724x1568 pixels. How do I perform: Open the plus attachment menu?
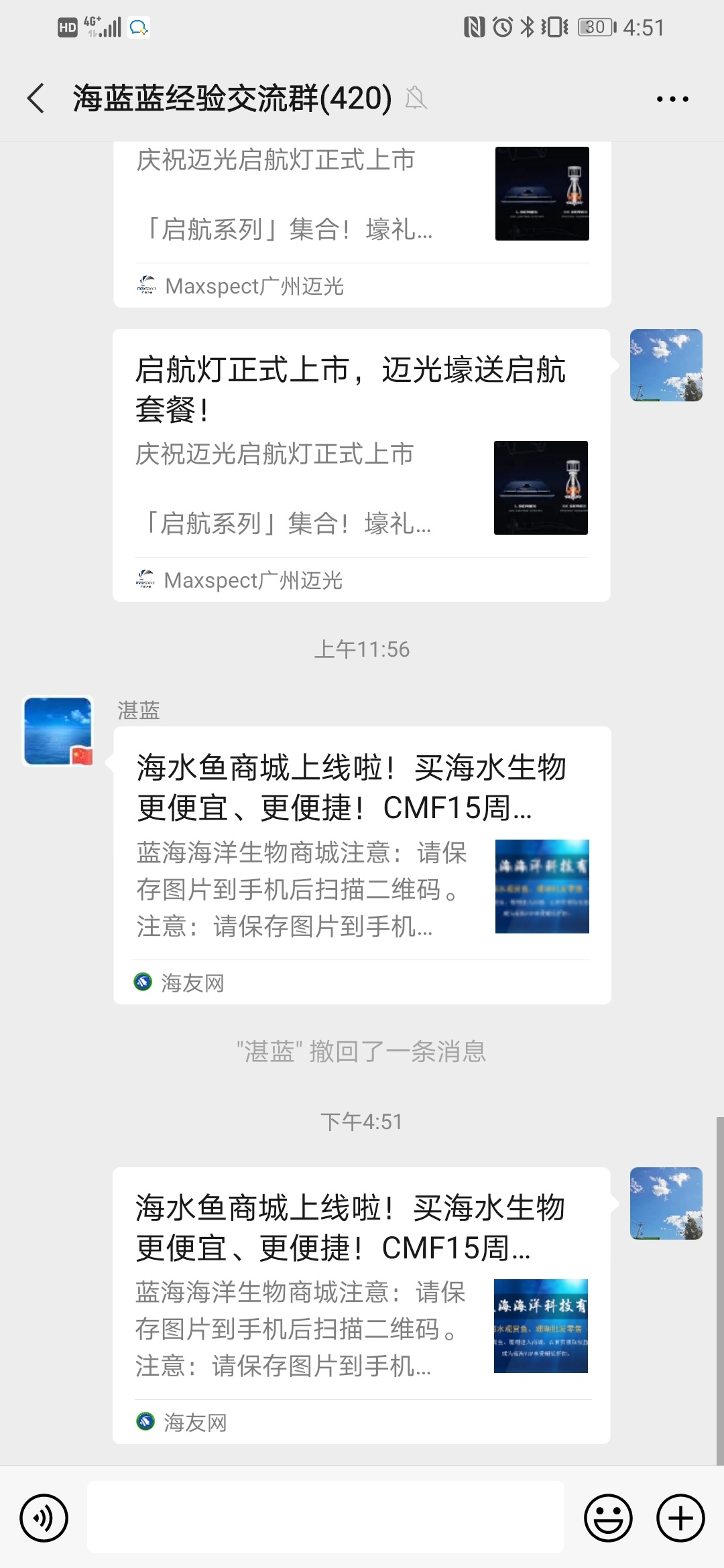click(680, 1518)
